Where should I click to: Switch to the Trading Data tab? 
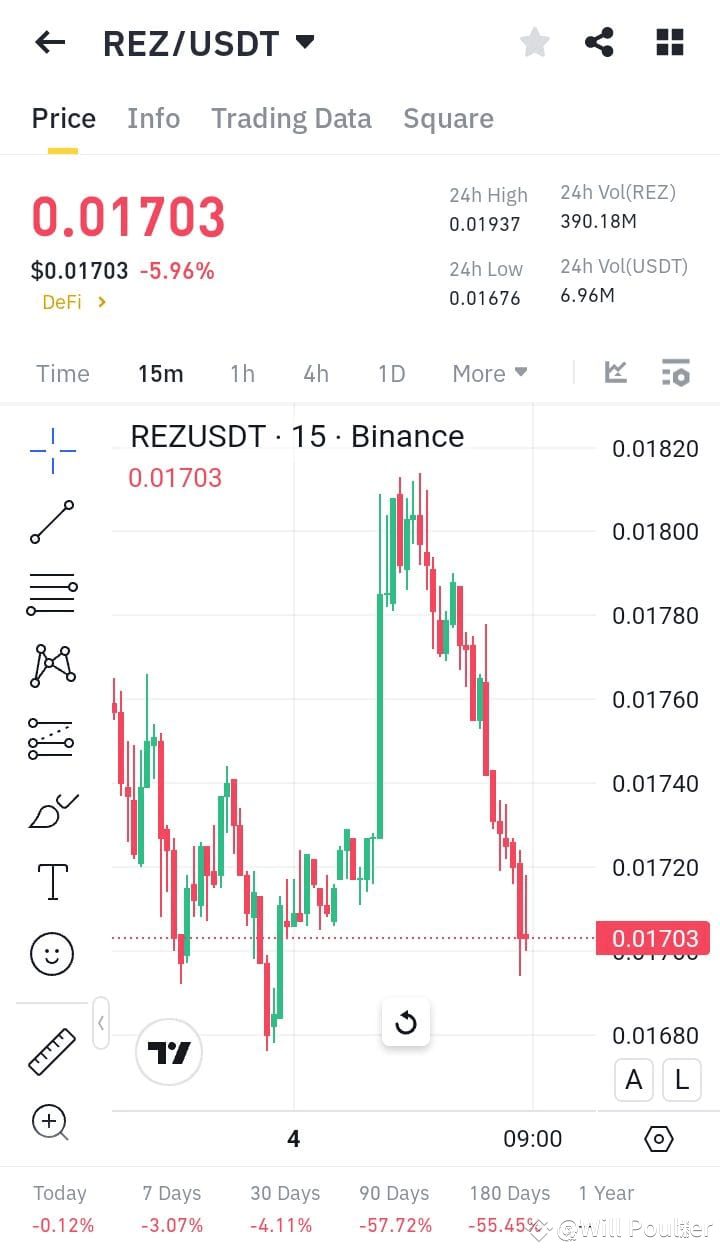pyautogui.click(x=291, y=118)
